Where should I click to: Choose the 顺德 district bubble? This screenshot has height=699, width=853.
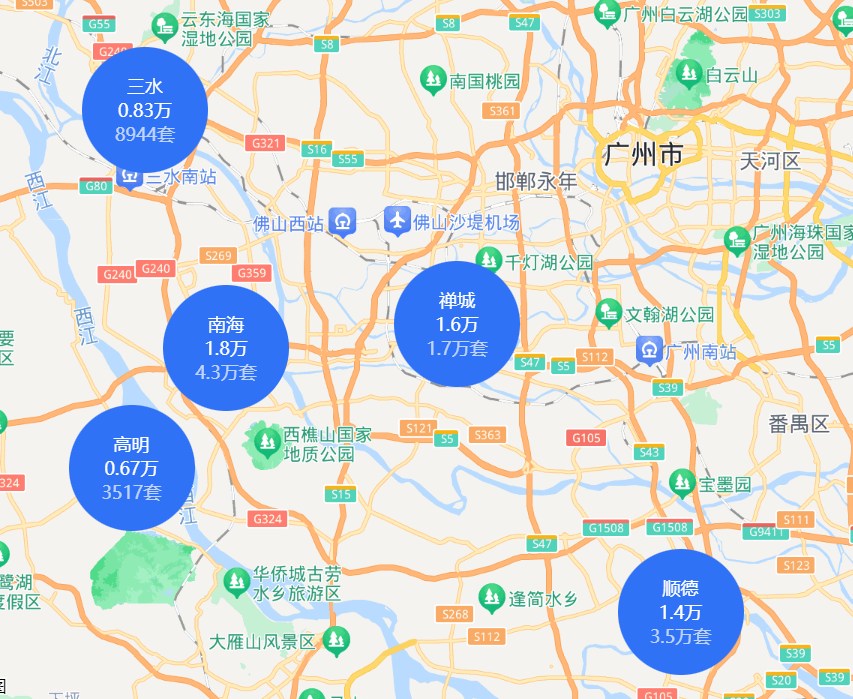[680, 612]
